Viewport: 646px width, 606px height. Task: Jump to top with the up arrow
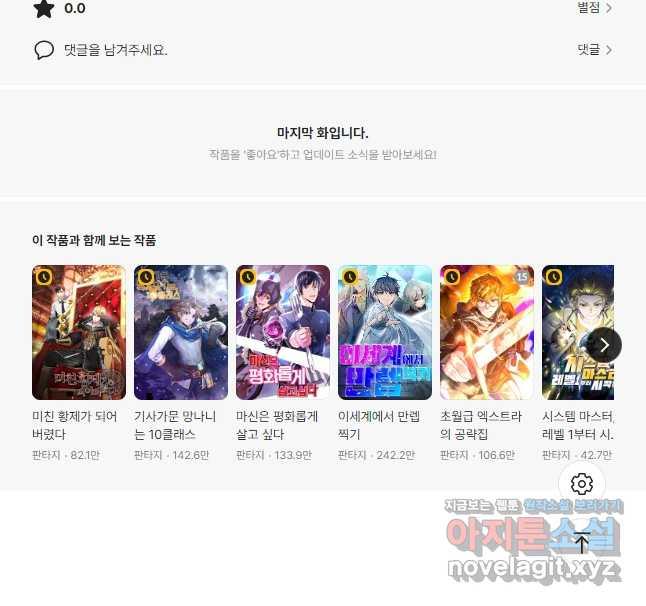[582, 543]
